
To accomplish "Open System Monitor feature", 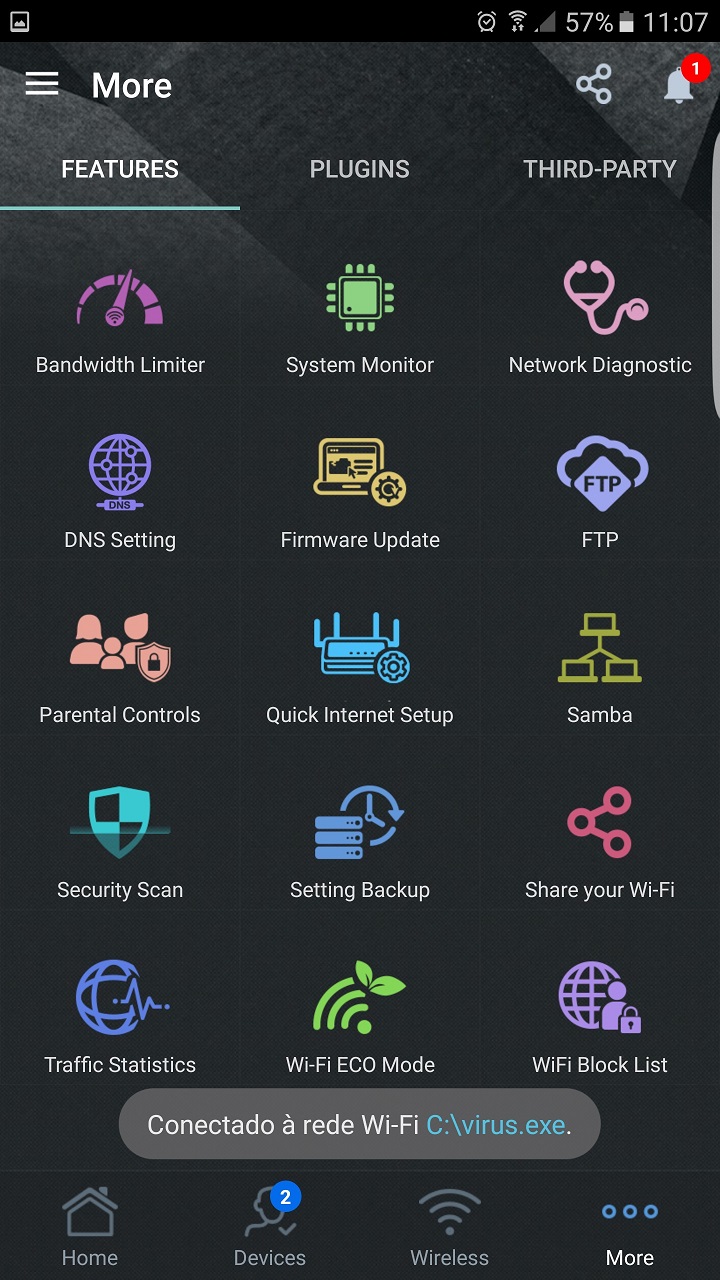I will (360, 320).
